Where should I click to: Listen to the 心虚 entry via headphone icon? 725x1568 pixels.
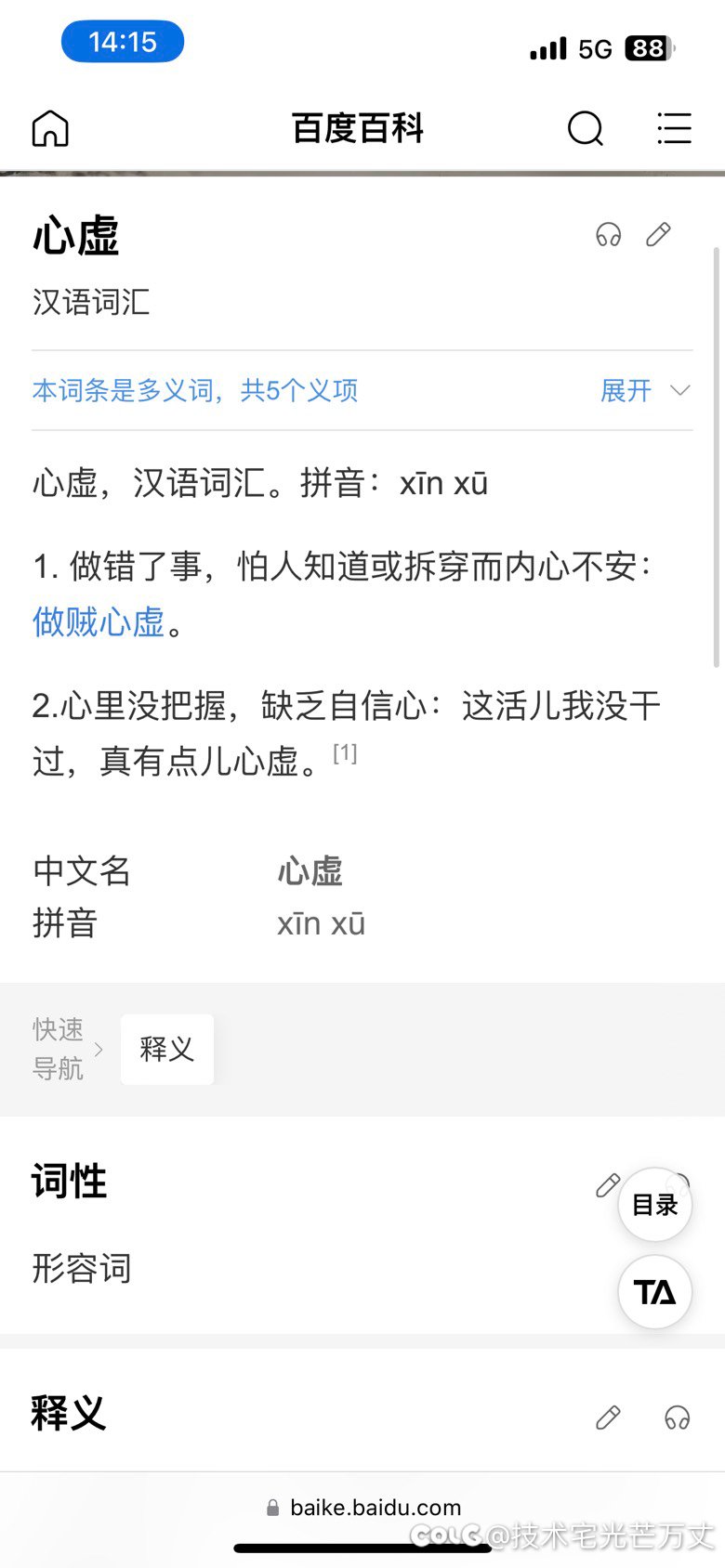(609, 235)
